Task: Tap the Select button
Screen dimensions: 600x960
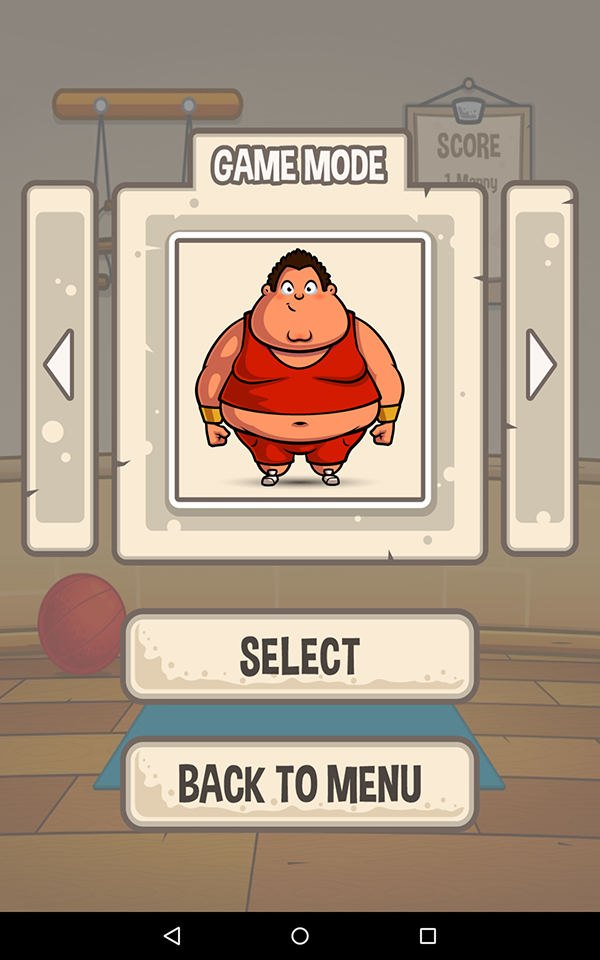Action: coord(299,656)
